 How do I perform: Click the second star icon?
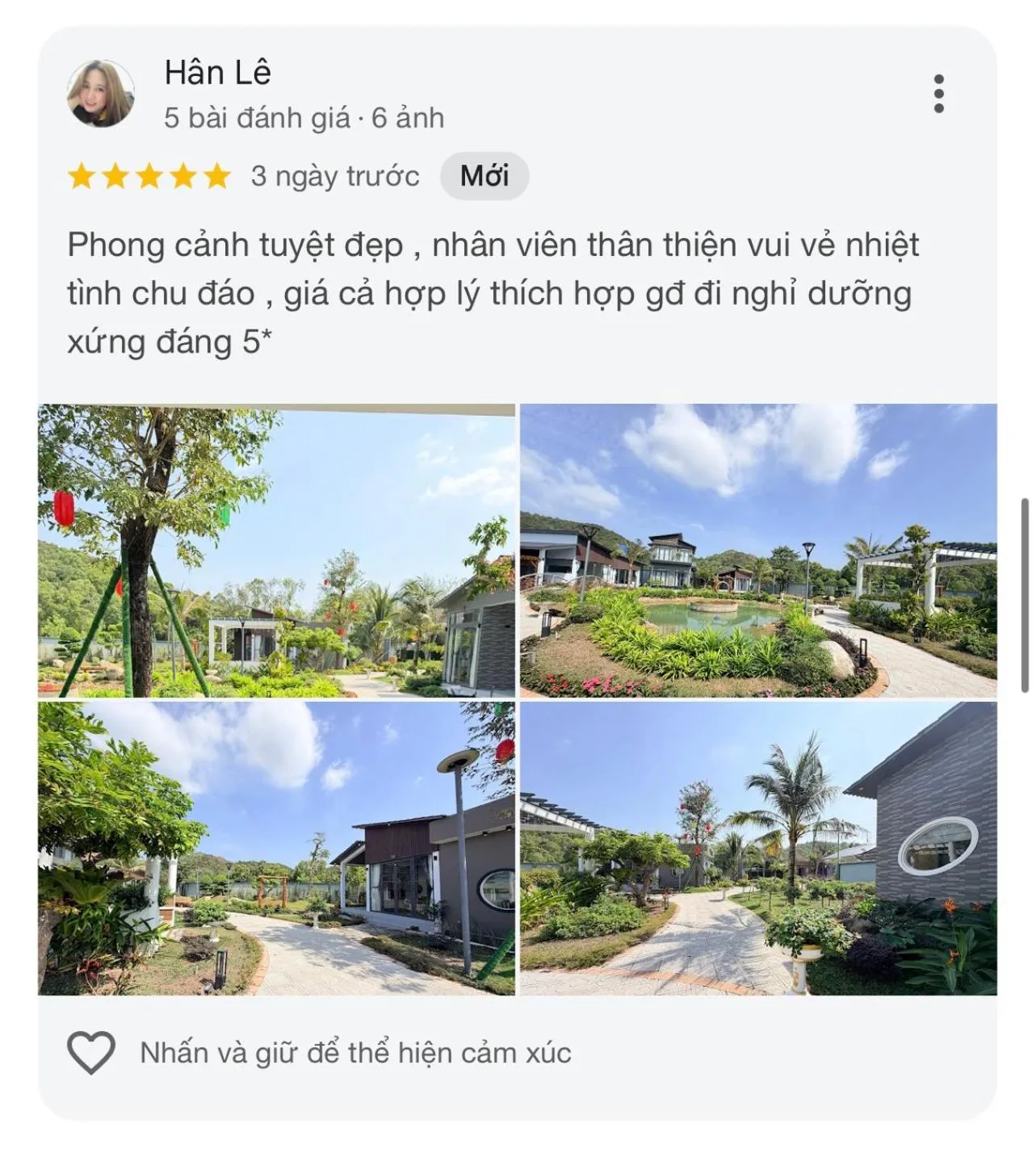point(117,174)
